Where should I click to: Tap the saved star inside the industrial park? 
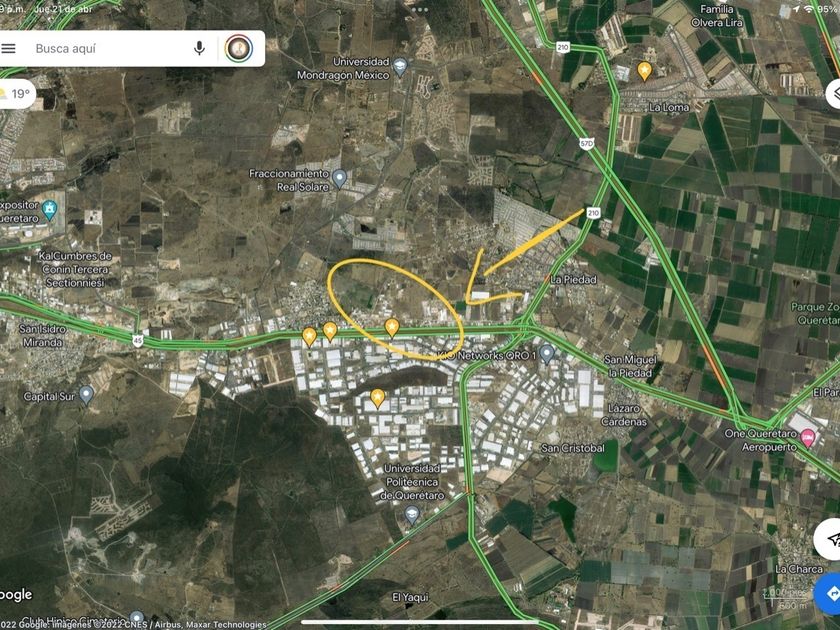point(378,399)
